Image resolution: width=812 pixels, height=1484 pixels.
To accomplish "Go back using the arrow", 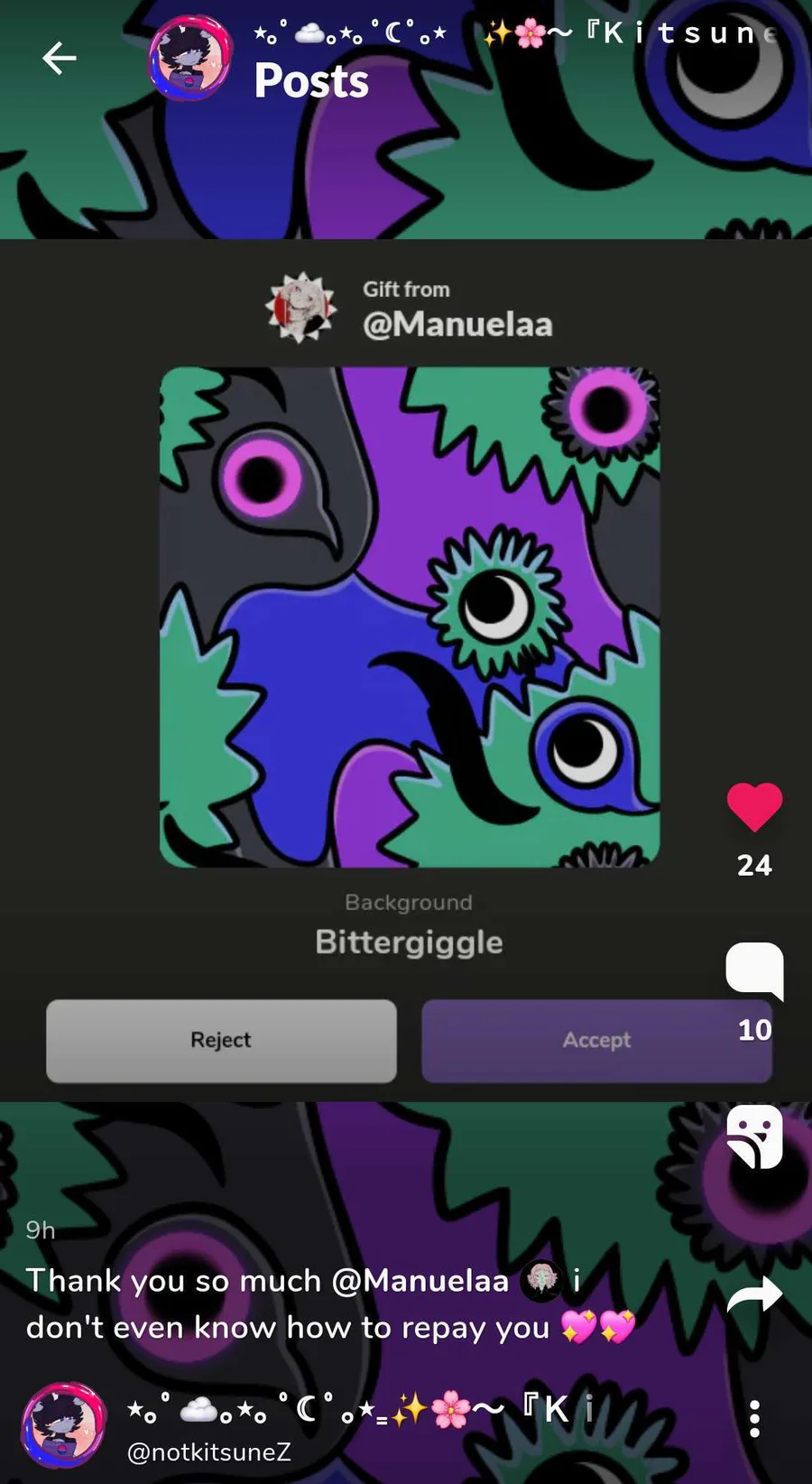I will pyautogui.click(x=60, y=58).
